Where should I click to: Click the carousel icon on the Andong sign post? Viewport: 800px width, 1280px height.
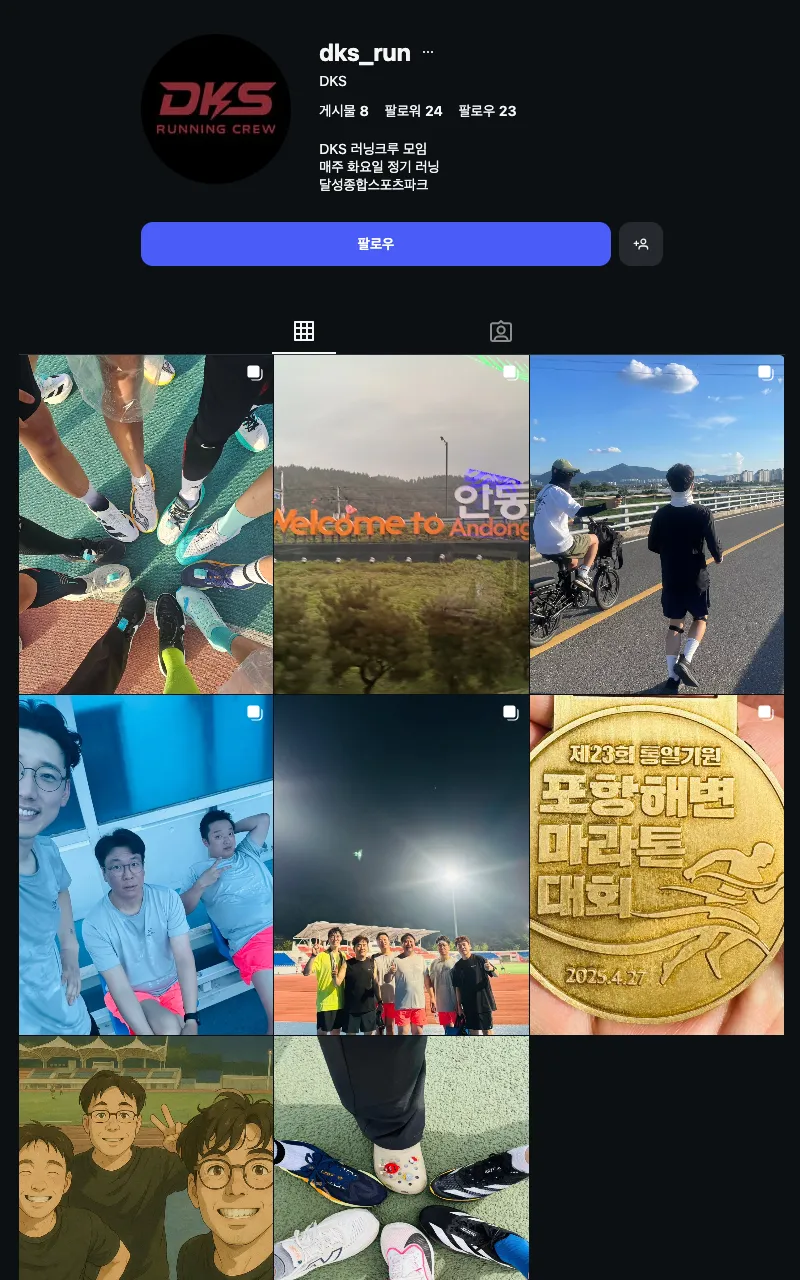coord(511,372)
